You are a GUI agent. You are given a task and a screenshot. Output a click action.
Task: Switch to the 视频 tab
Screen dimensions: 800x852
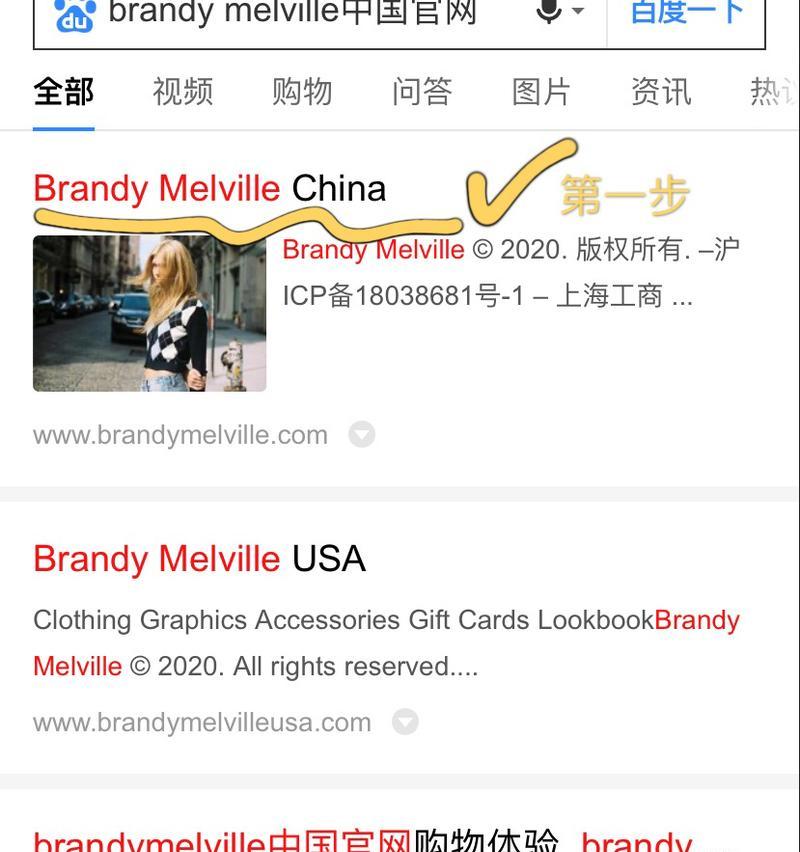click(x=183, y=92)
